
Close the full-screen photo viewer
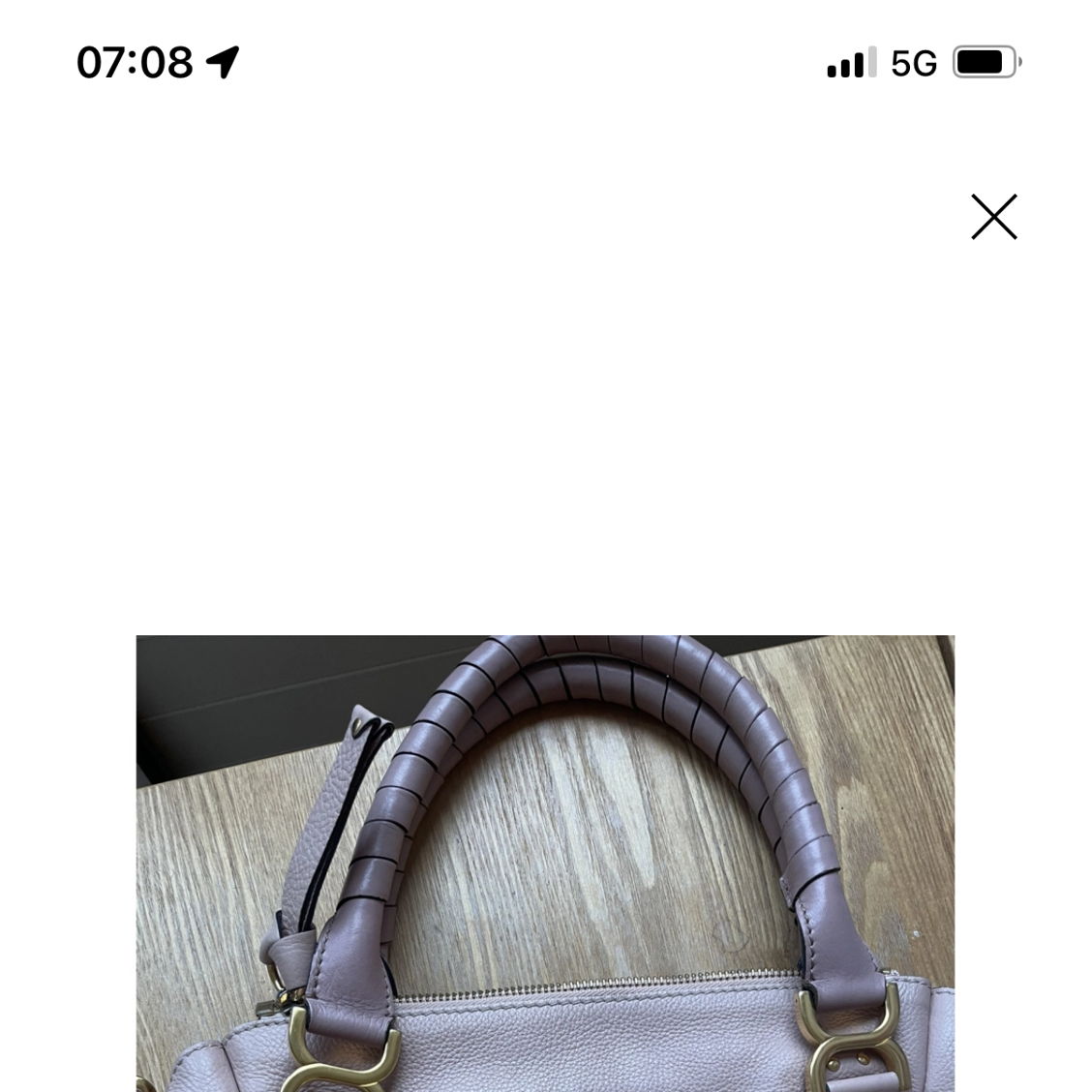[994, 217]
